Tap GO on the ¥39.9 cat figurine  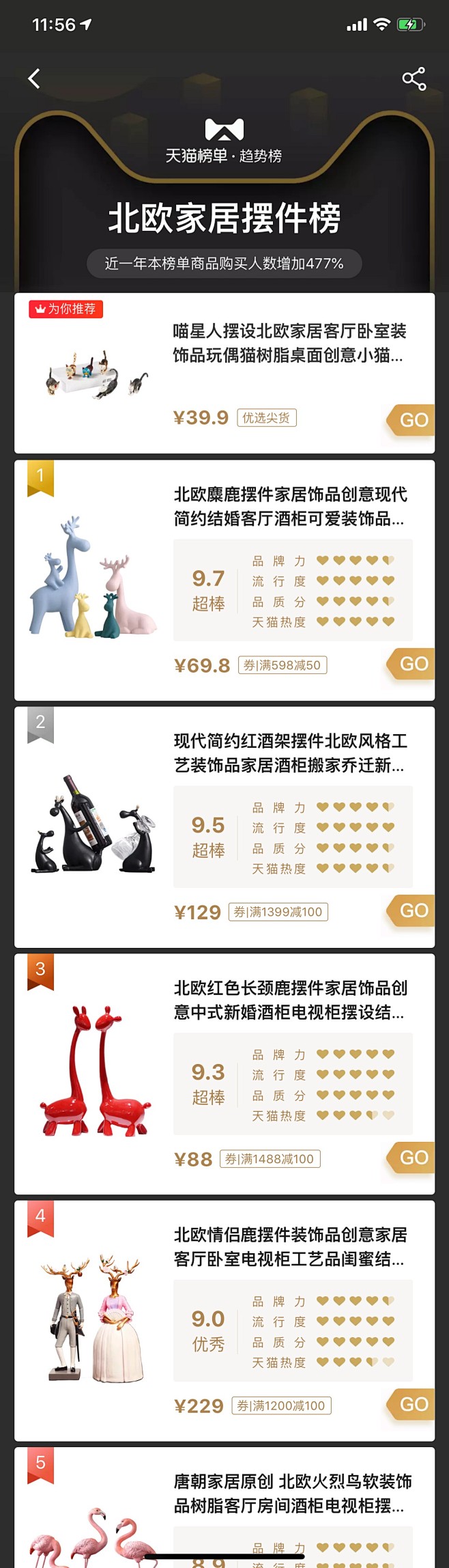click(x=412, y=419)
